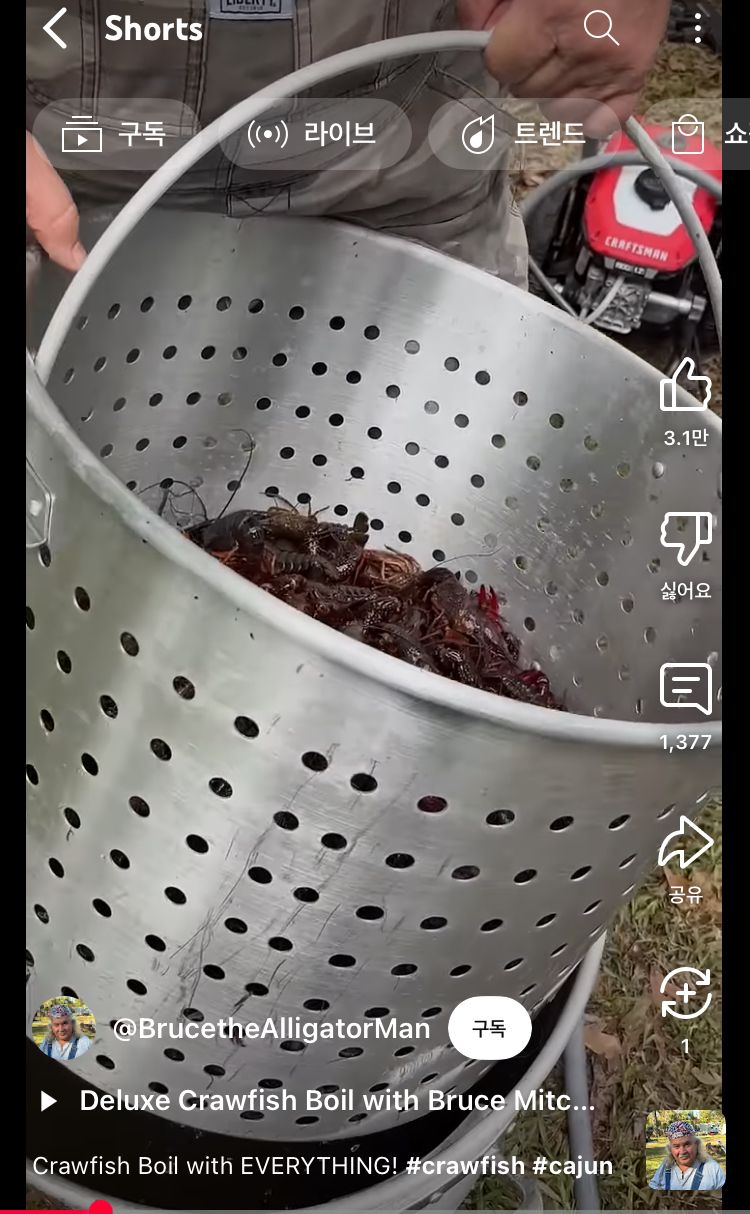Tap the #cajun hashtag
The width and height of the screenshot is (750, 1214).
click(x=573, y=1166)
